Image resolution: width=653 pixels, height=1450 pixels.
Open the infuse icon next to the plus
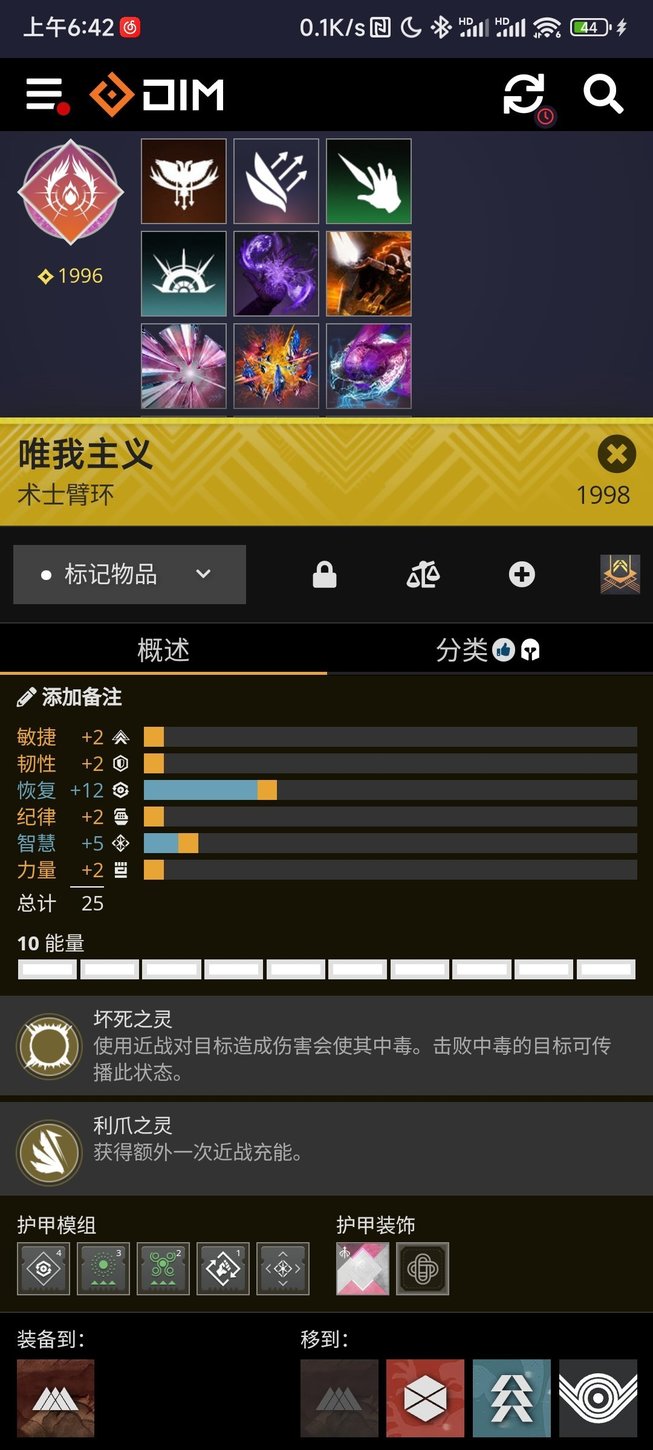[620, 575]
